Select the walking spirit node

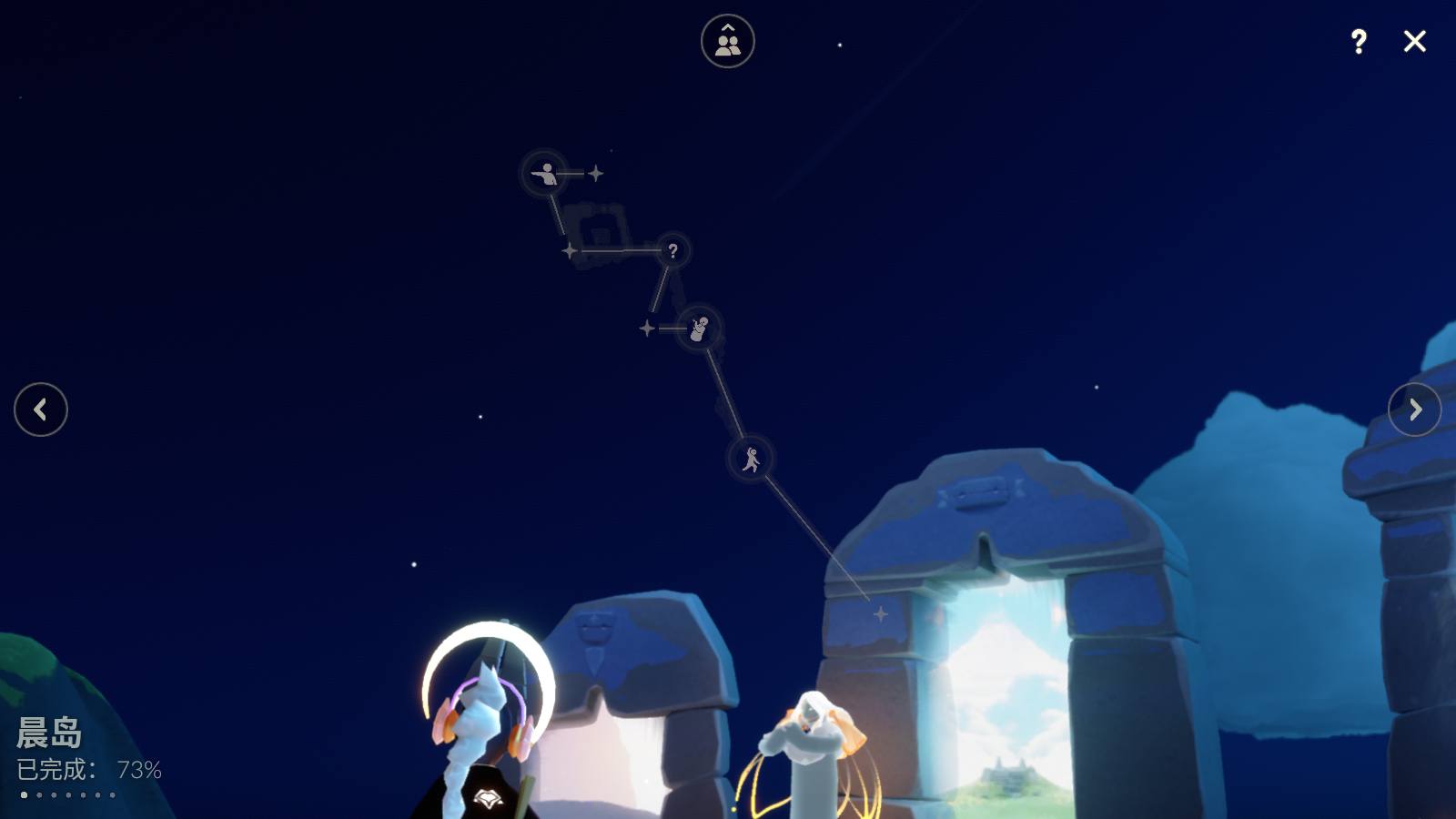(x=751, y=459)
